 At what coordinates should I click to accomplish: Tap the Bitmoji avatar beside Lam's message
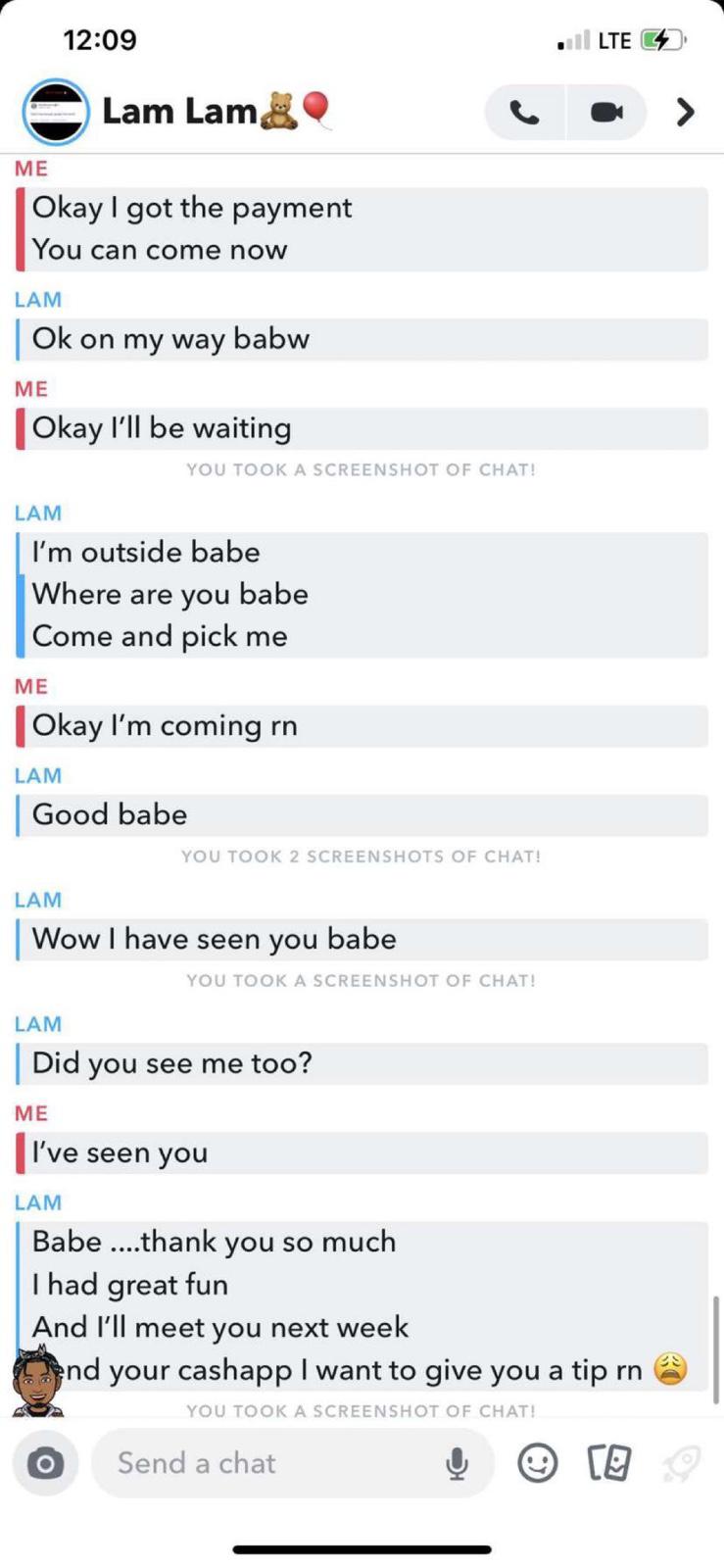(37, 1382)
